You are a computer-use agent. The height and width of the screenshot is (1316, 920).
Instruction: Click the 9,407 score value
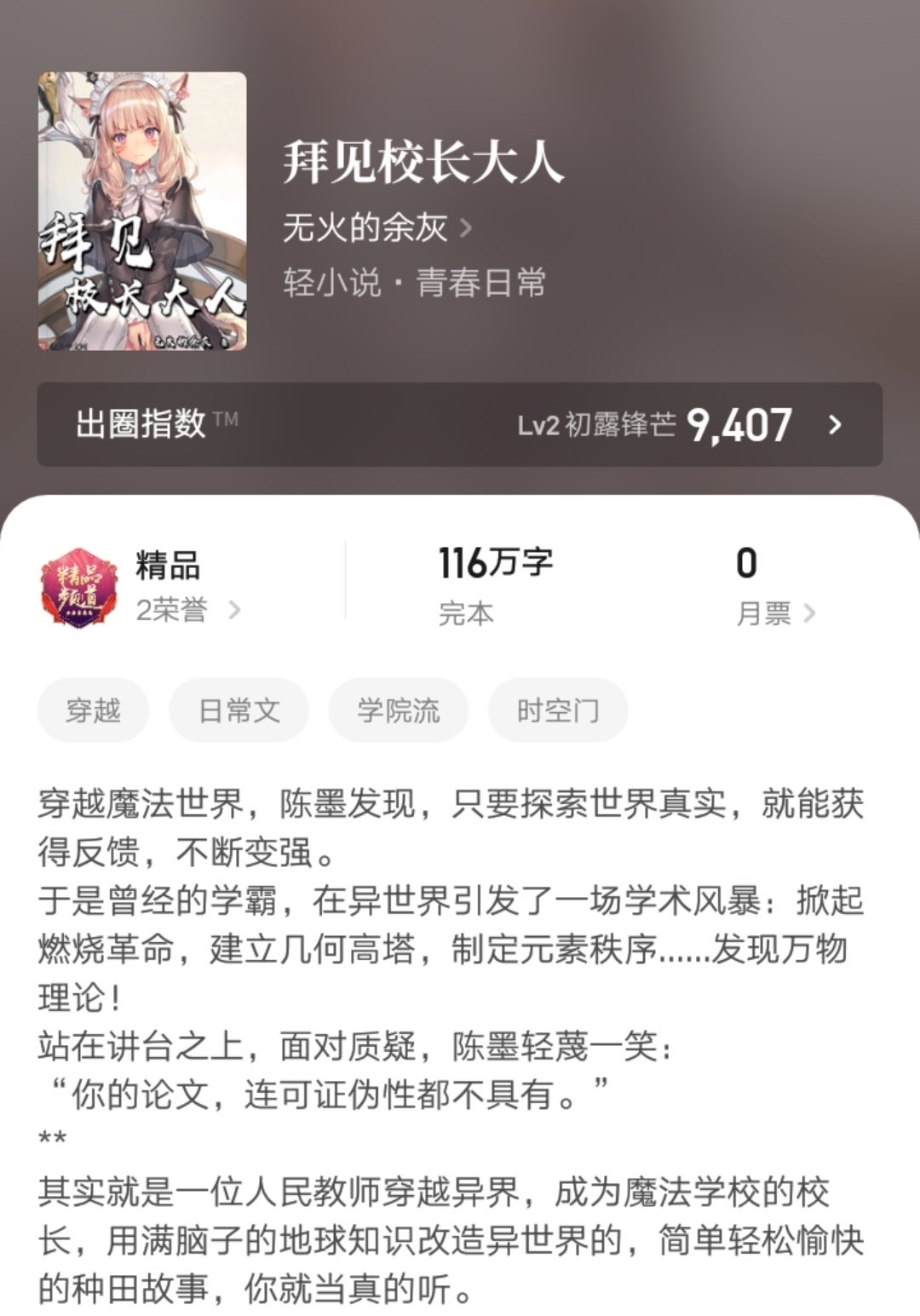(x=739, y=424)
